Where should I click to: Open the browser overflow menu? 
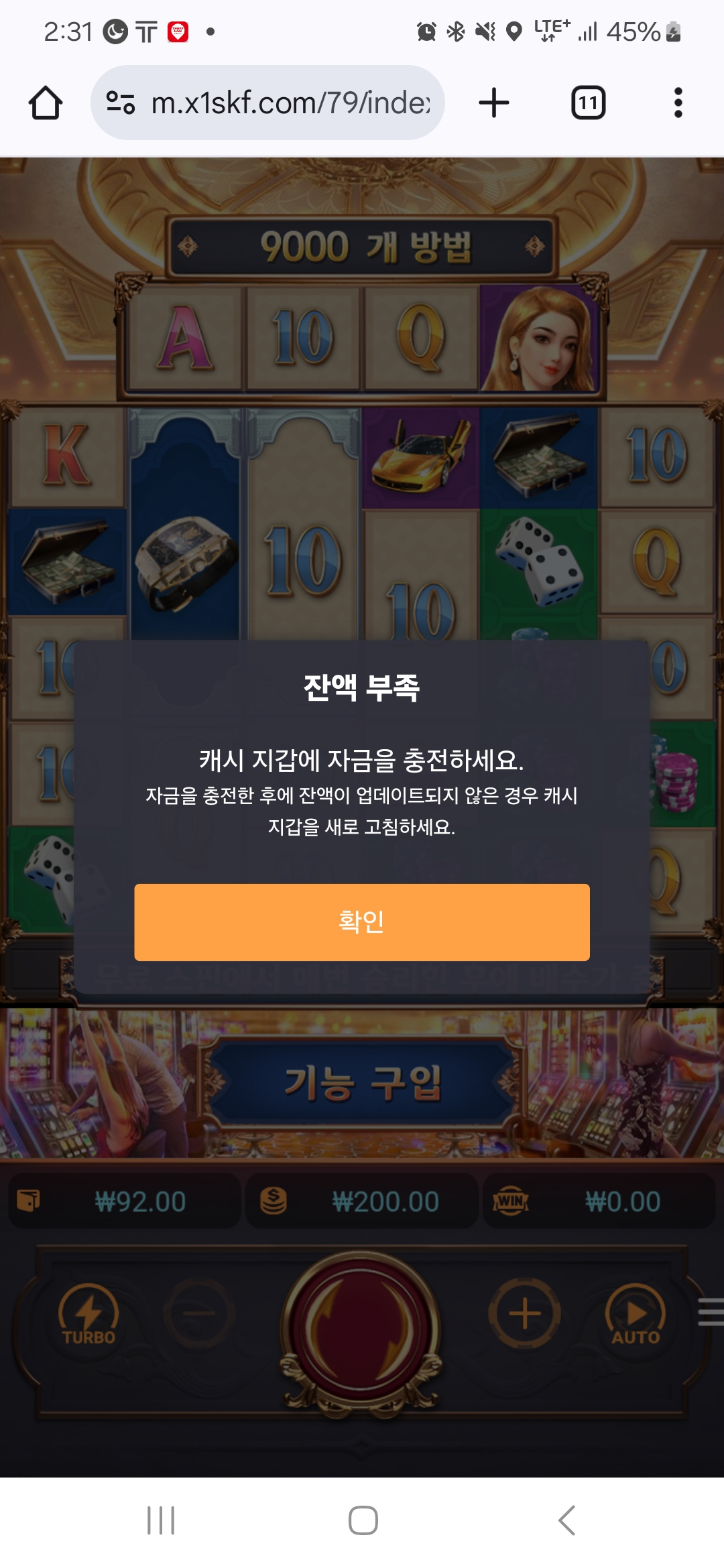pyautogui.click(x=678, y=103)
